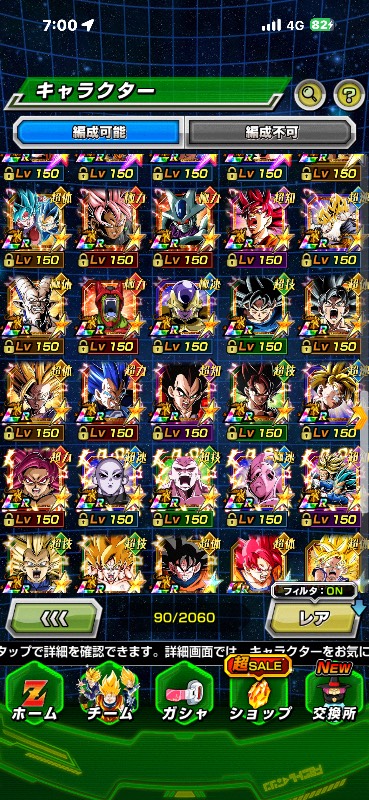Switch to the 編成可能 tab
Screen dimensions: 369x800
(99, 133)
